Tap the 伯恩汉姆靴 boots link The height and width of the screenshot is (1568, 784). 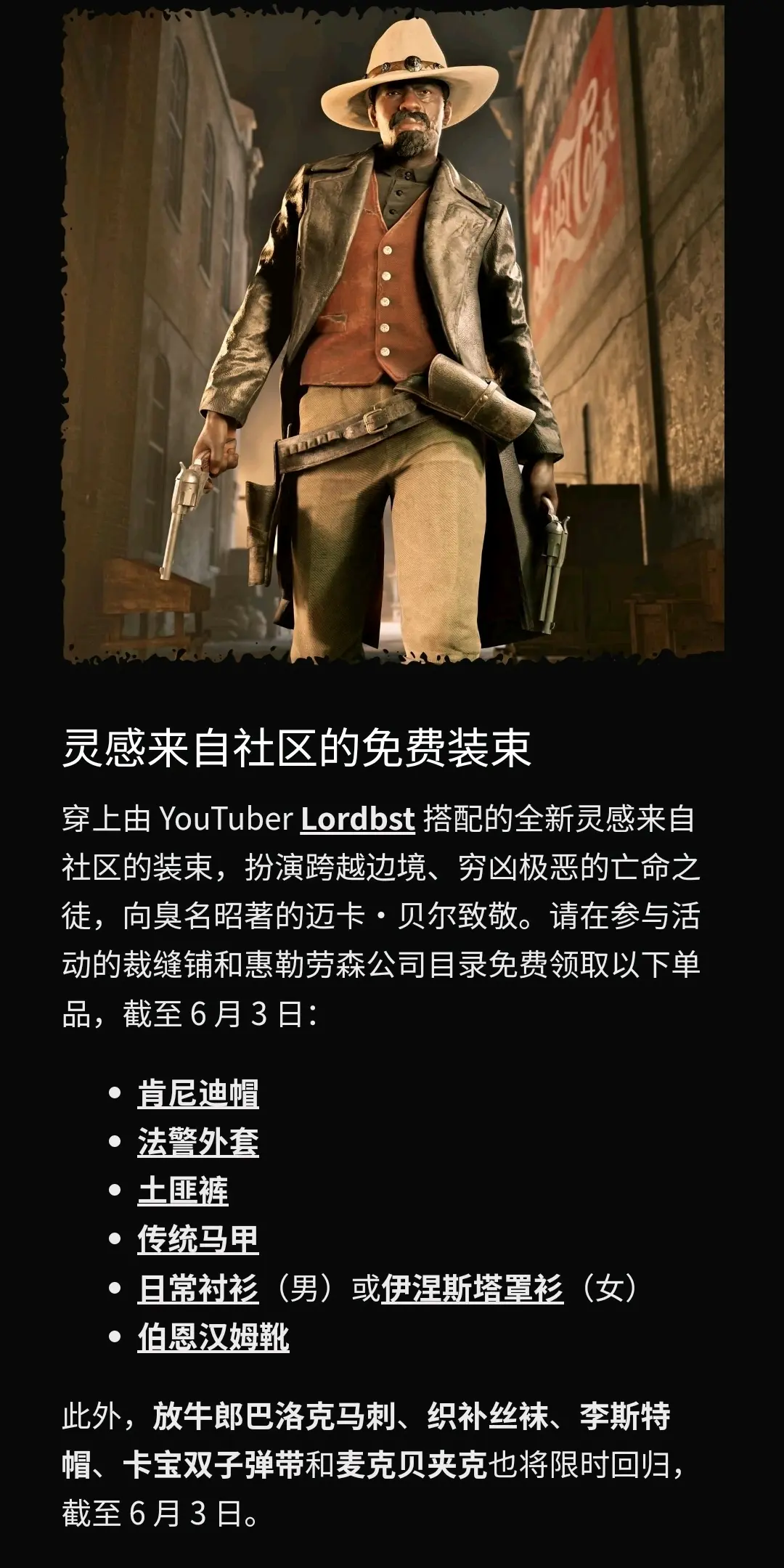tap(213, 1337)
